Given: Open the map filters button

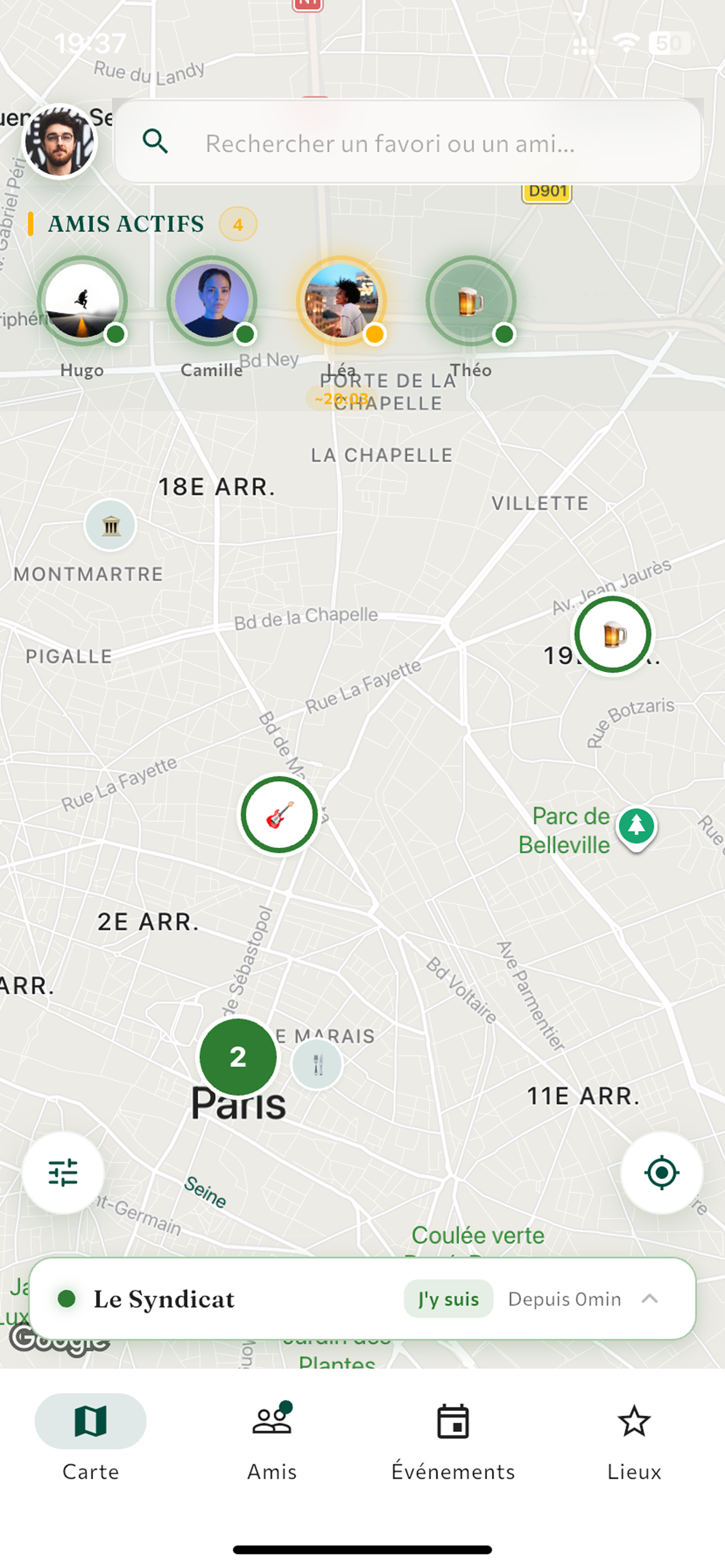Looking at the screenshot, I should coord(63,1172).
